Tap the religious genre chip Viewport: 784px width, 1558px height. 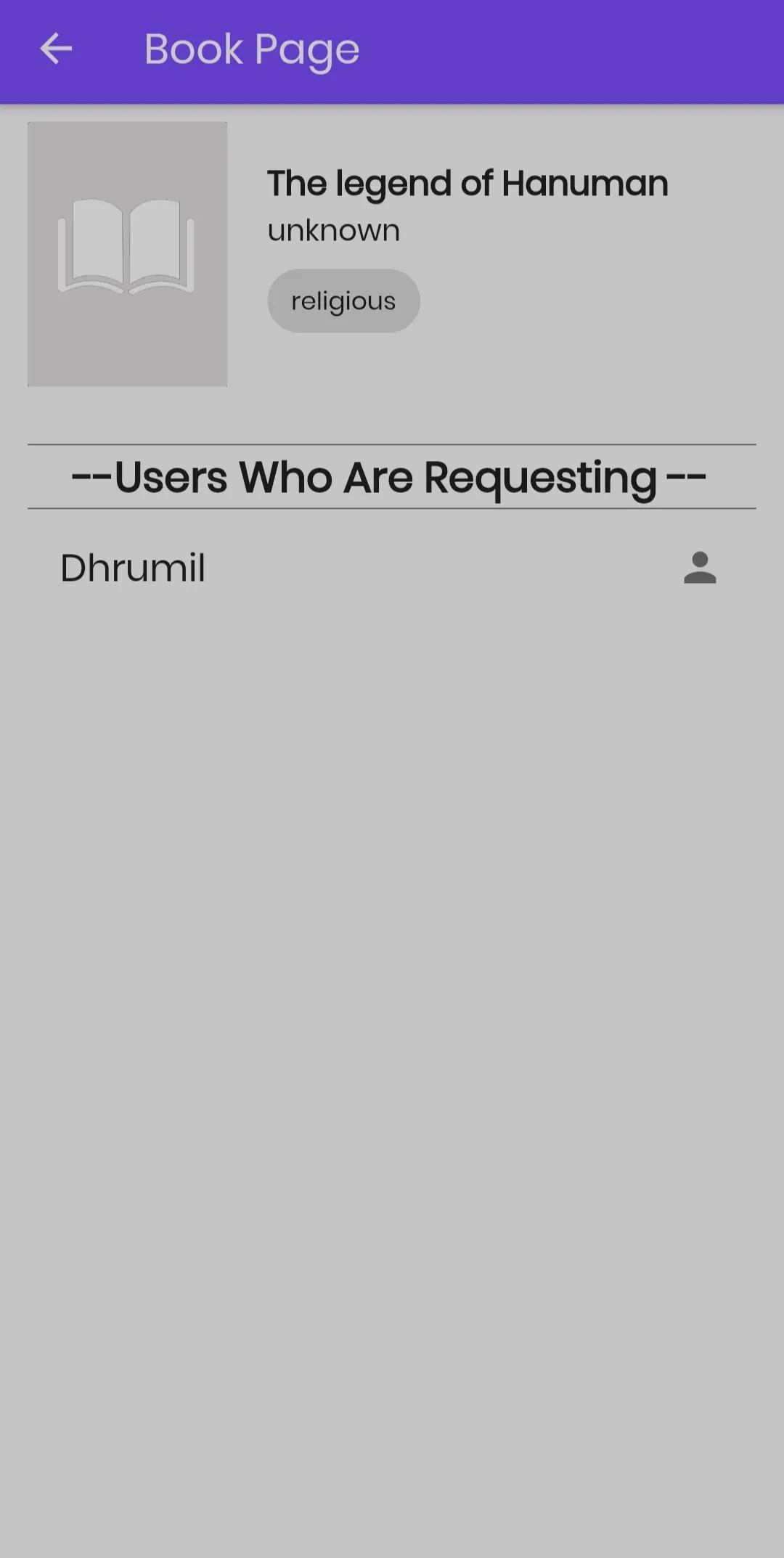(343, 301)
